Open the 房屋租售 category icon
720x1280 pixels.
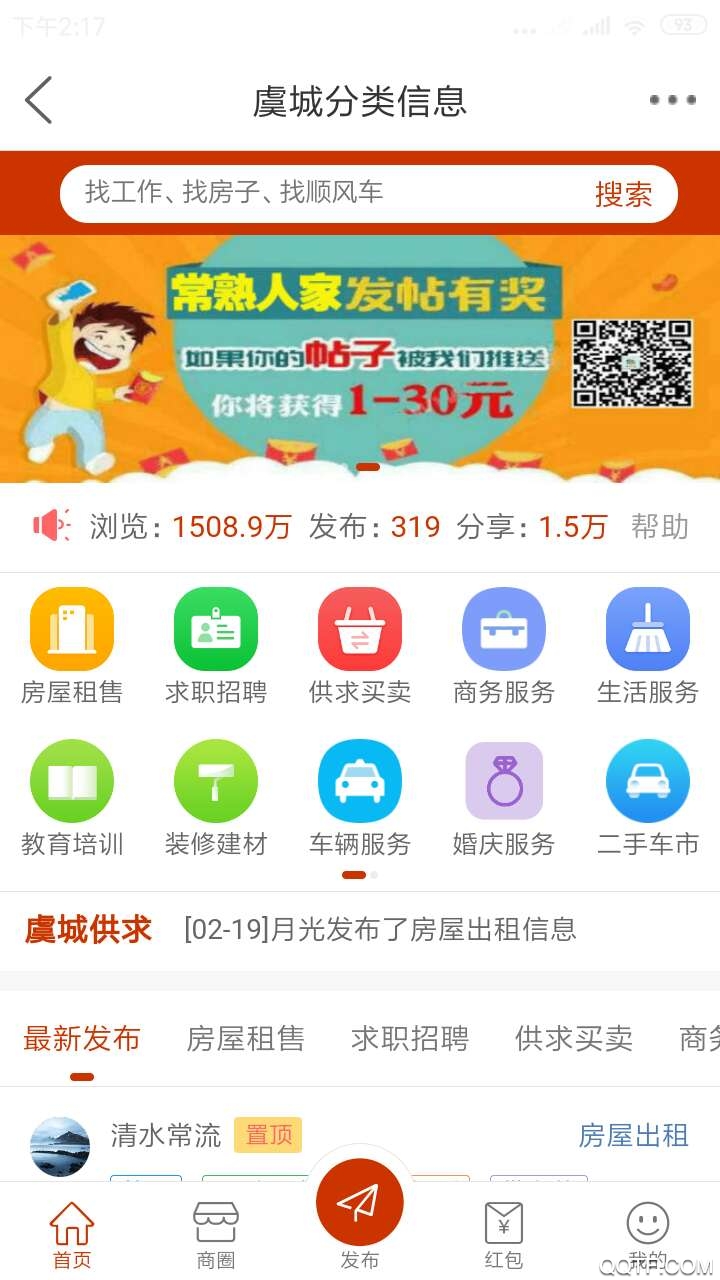71,630
